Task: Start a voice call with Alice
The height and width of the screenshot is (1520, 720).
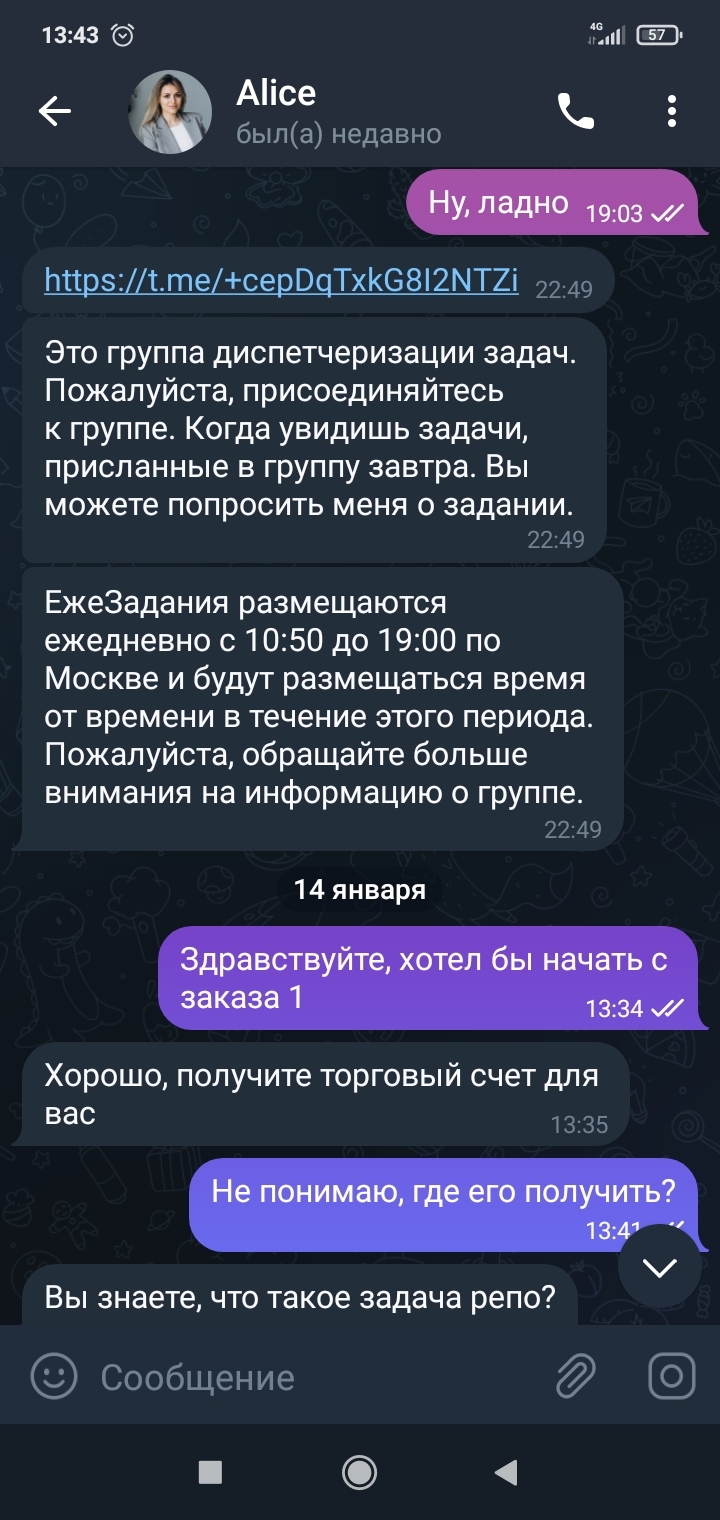Action: coord(576,112)
